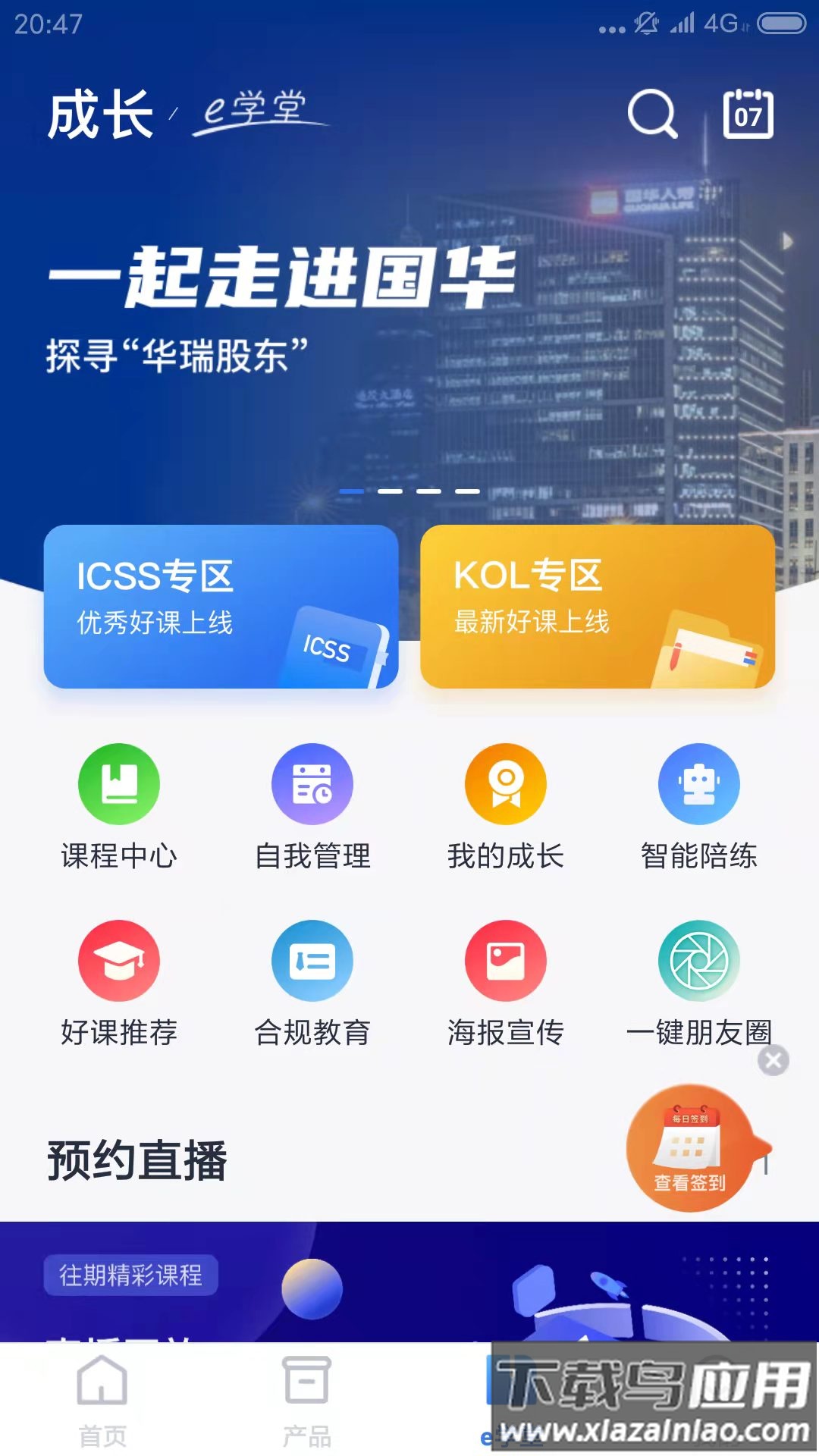The height and width of the screenshot is (1456, 819).
Task: Open the calendar 07 schedule icon
Action: (749, 114)
